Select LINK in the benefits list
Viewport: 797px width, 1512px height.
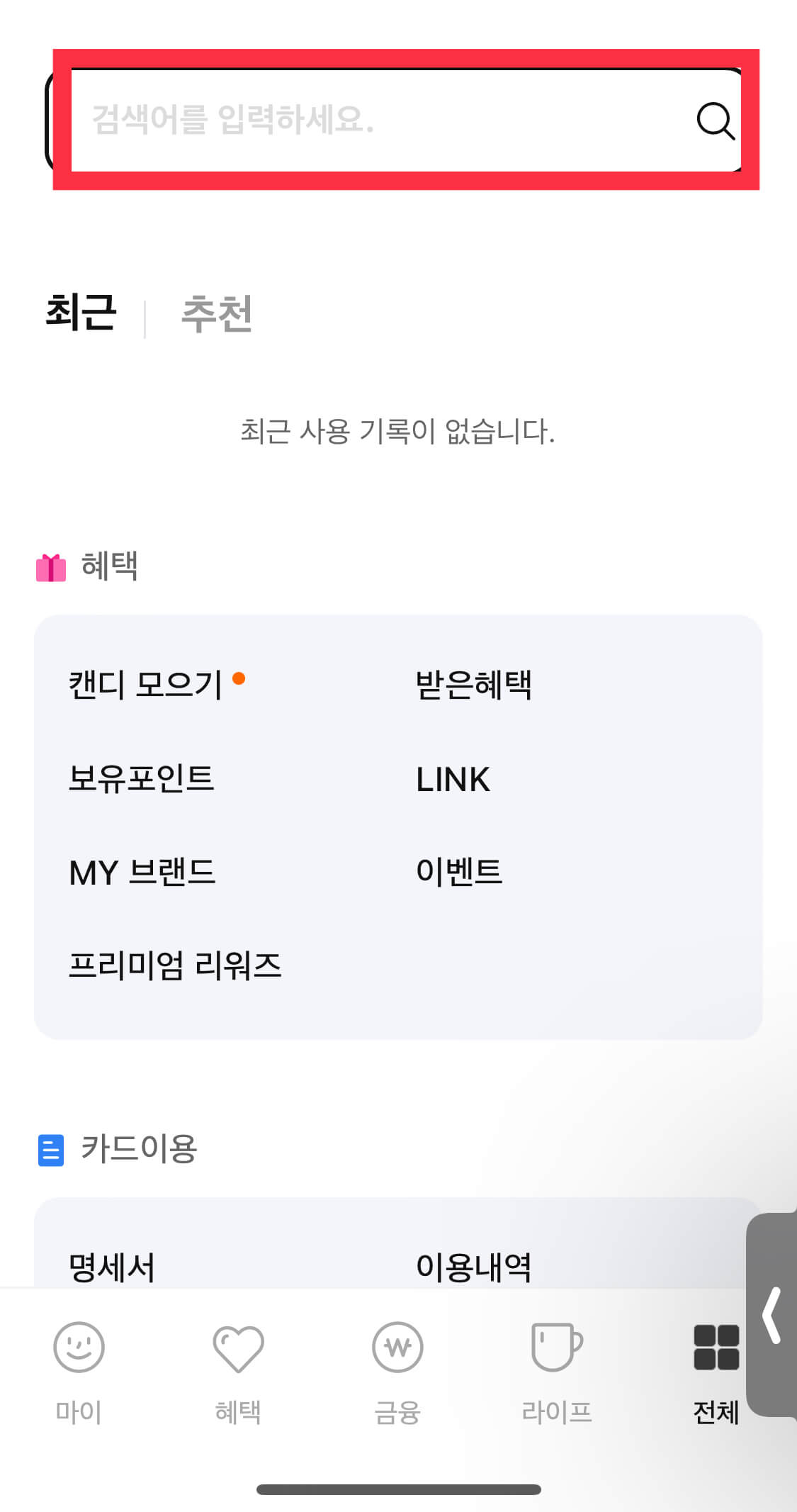click(x=453, y=778)
